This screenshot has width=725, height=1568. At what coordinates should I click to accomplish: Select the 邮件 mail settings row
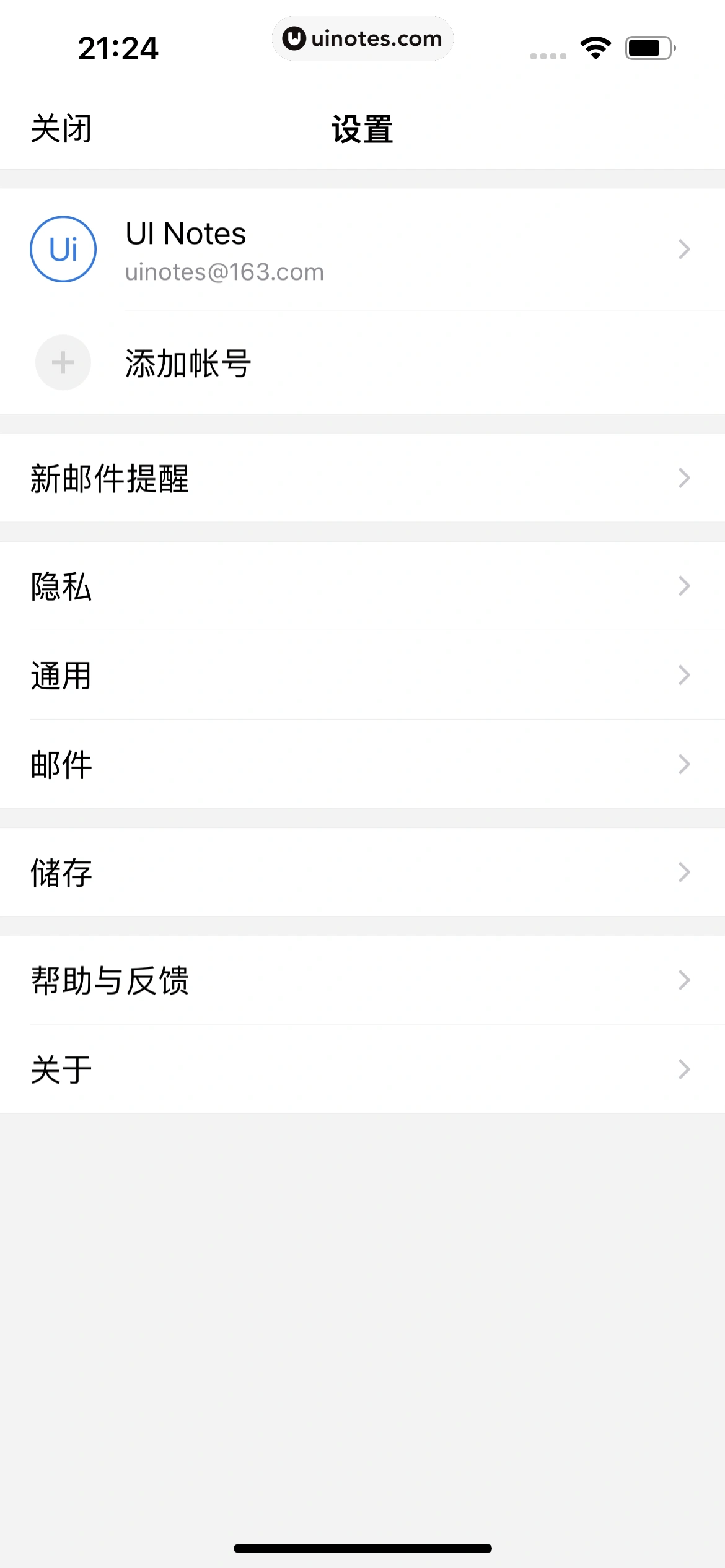click(362, 764)
